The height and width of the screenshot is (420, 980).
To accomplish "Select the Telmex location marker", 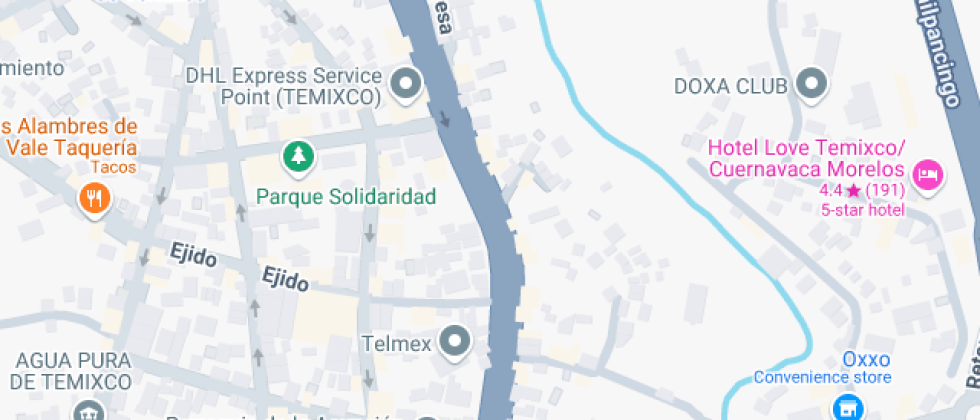I will (x=457, y=343).
